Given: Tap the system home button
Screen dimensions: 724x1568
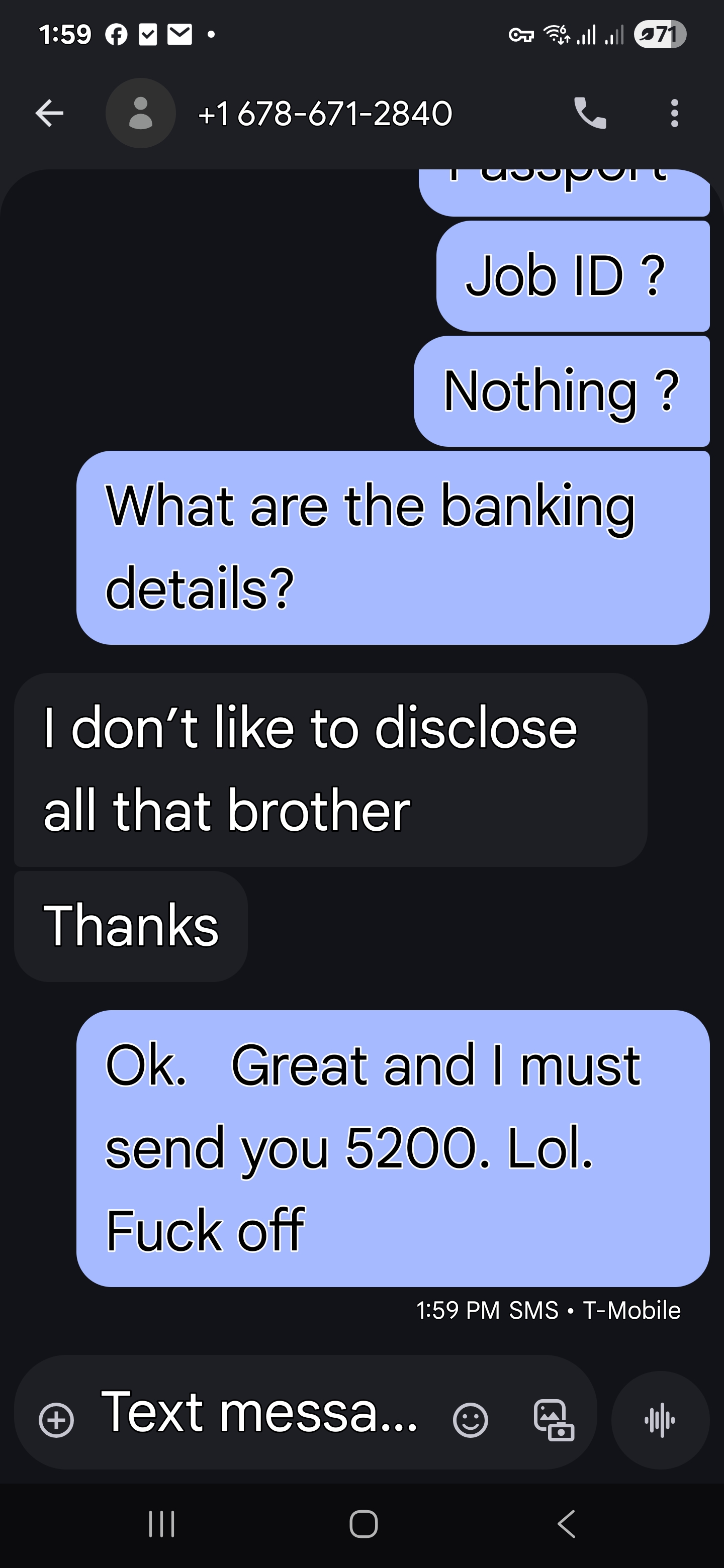Looking at the screenshot, I should coord(364,1524).
